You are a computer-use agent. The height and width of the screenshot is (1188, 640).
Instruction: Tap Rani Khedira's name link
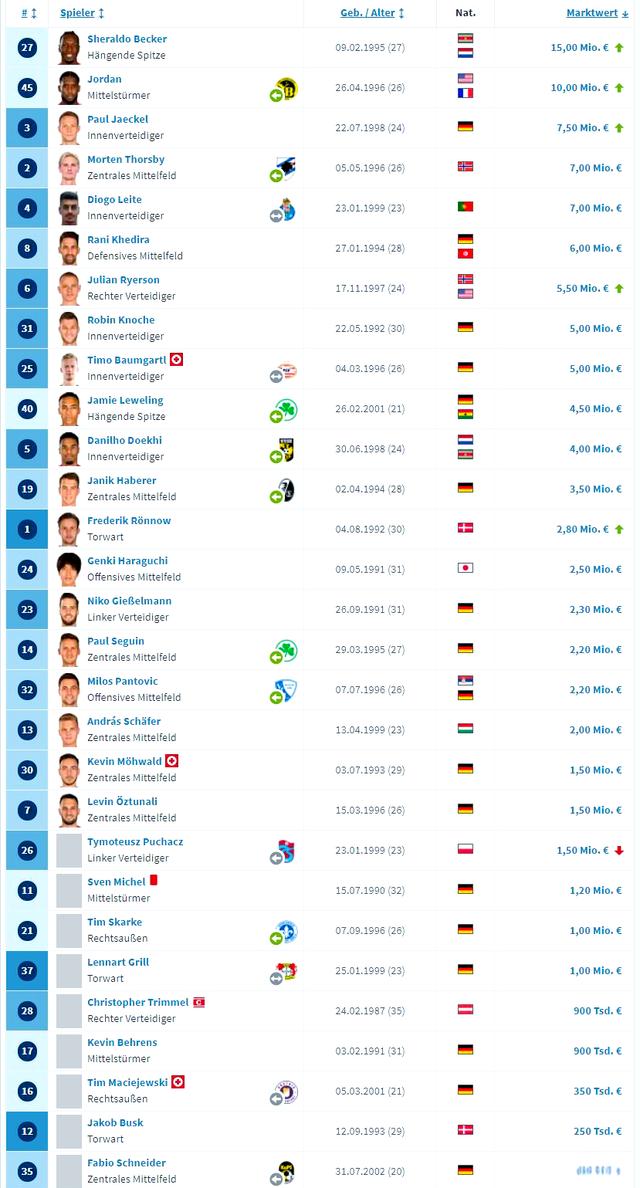118,239
